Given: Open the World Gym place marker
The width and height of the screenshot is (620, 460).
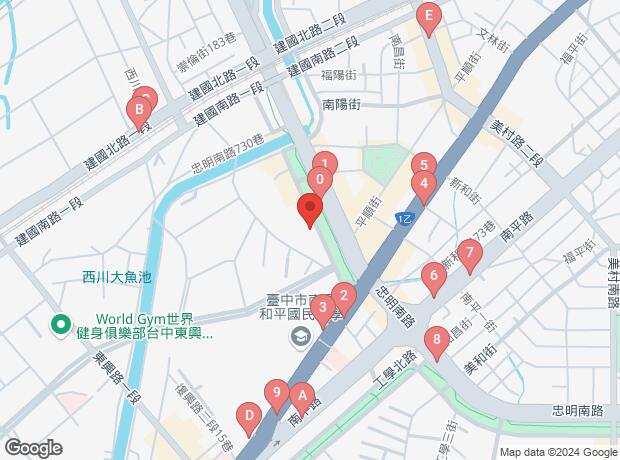Looking at the screenshot, I should (x=60, y=325).
